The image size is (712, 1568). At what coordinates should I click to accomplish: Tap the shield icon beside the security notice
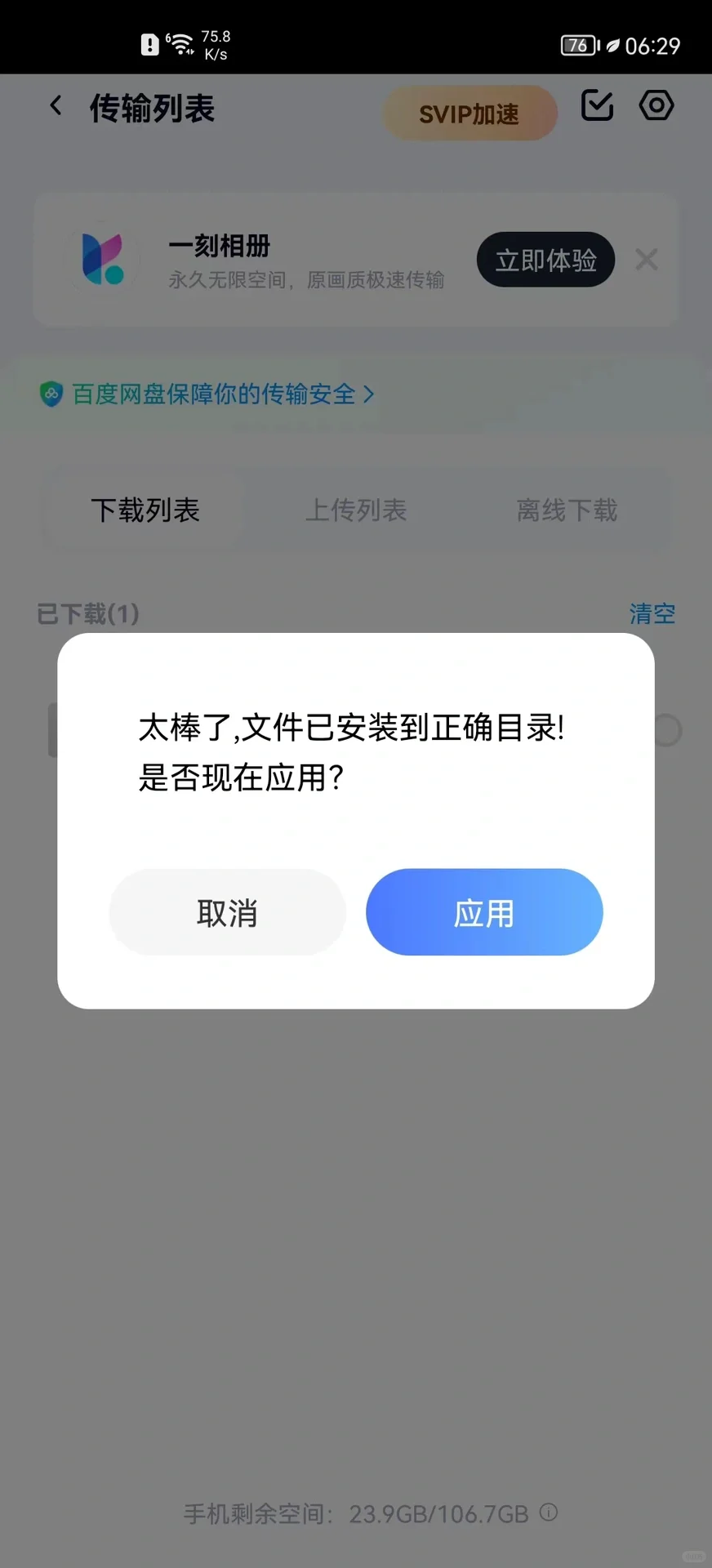(x=51, y=394)
